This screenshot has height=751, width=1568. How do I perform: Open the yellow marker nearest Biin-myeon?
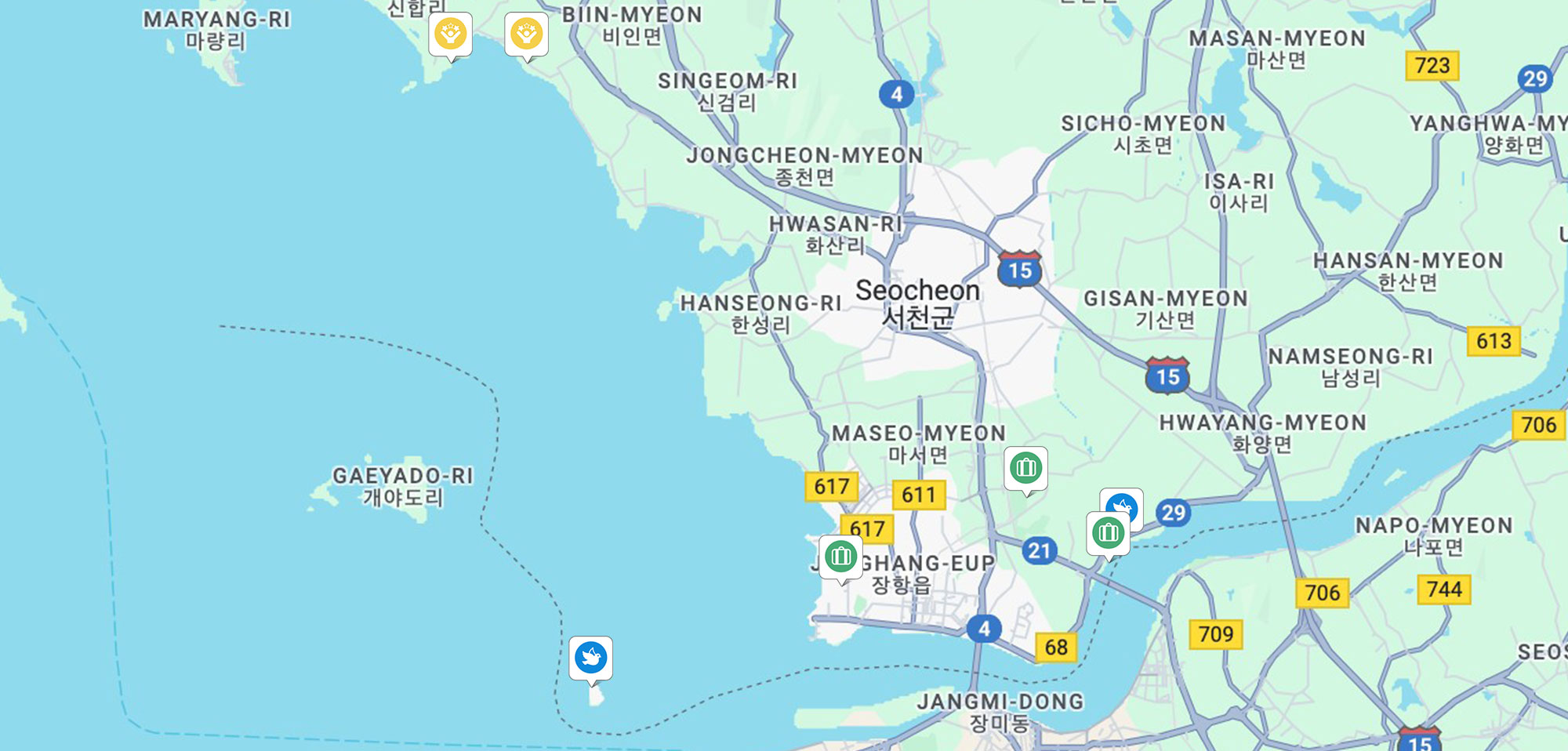point(526,34)
